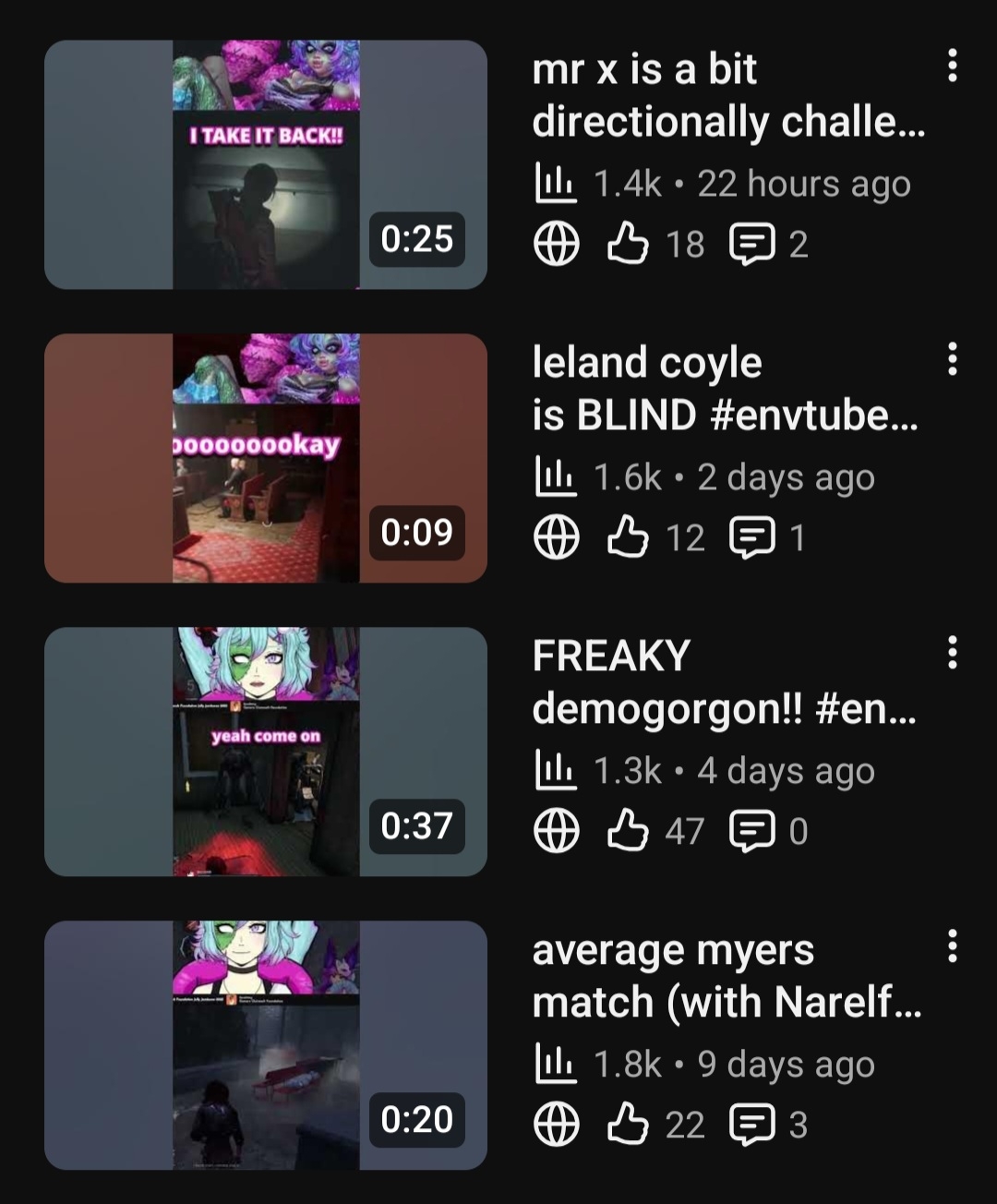The width and height of the screenshot is (997, 1204).
Task: Open the 'mr x is a bit' video thumbnail
Action: click(x=266, y=164)
